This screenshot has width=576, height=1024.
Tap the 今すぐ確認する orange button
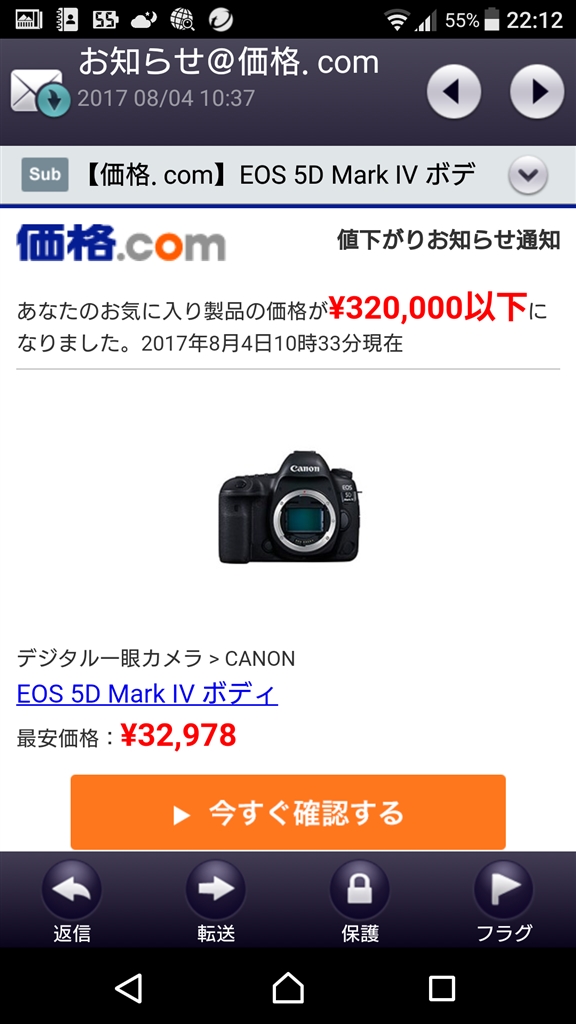pyautogui.click(x=288, y=812)
